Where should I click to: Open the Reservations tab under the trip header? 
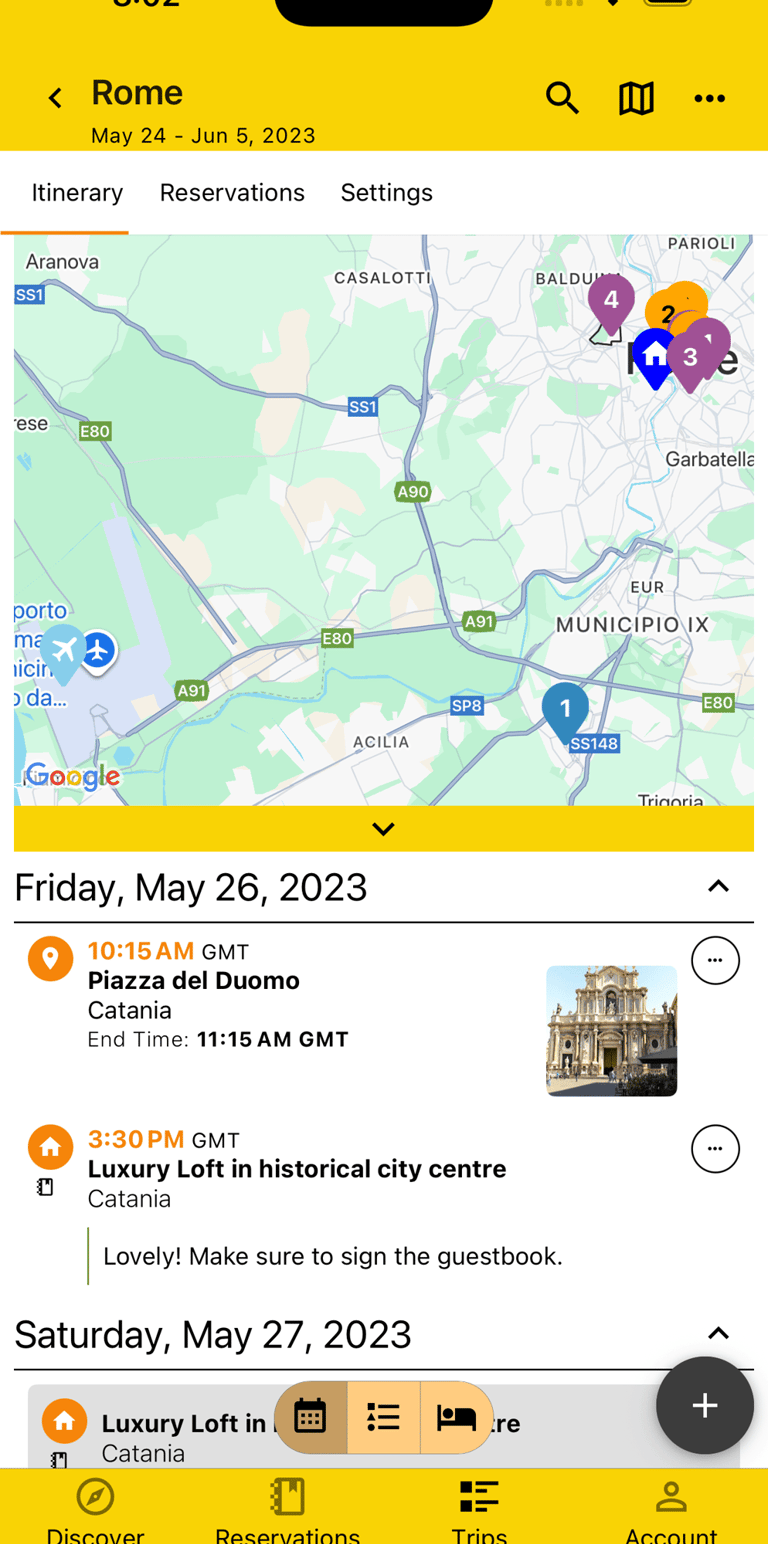point(232,191)
